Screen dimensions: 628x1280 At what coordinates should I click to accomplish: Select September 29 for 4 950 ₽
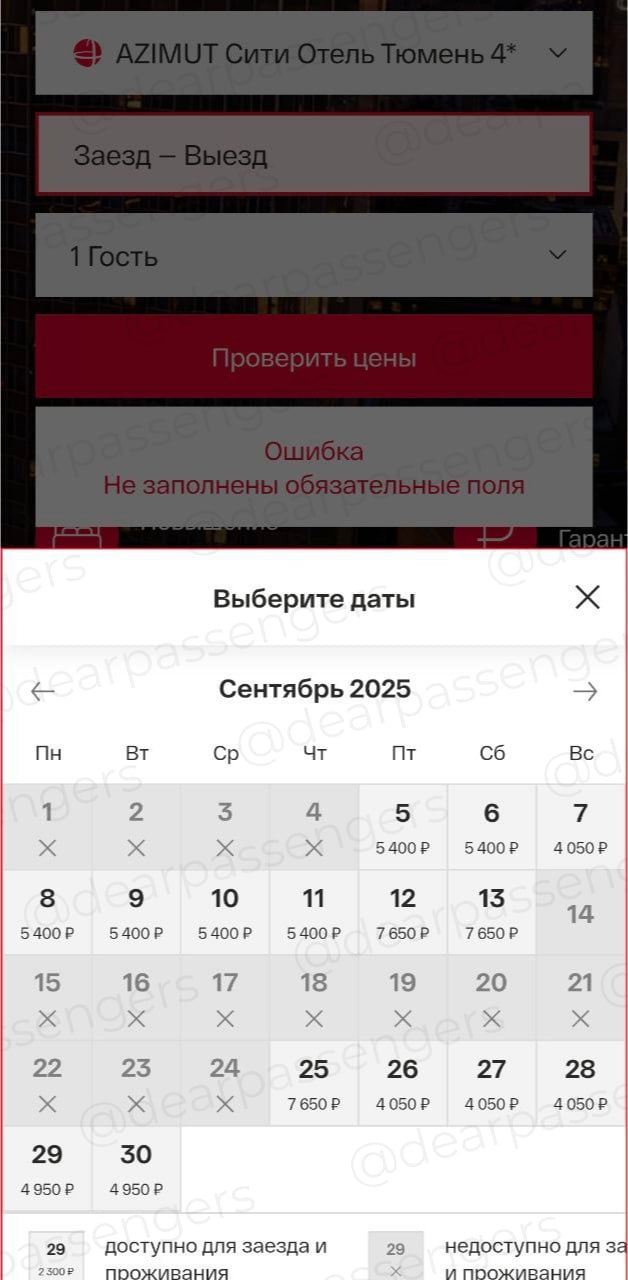[47, 1169]
